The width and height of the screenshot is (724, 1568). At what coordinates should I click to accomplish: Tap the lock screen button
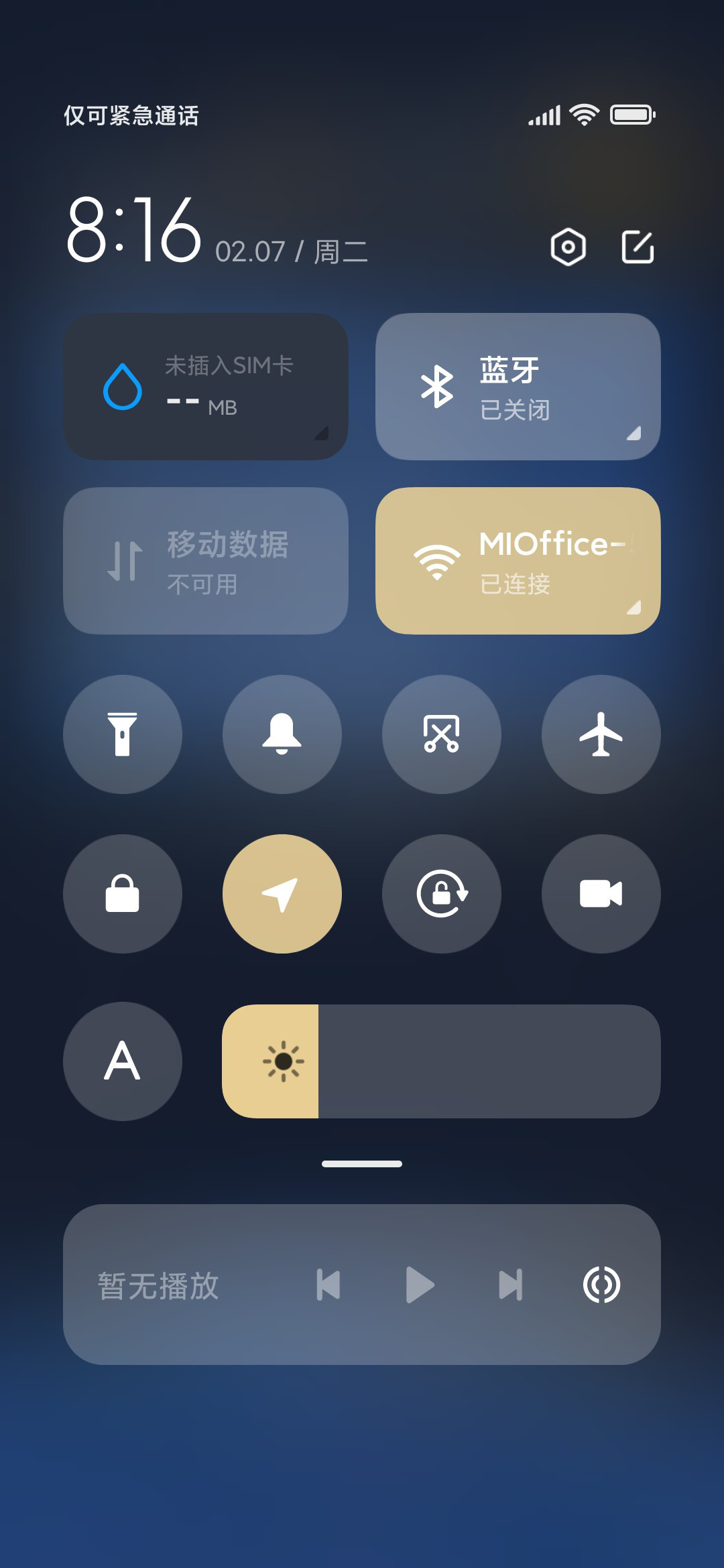[123, 894]
